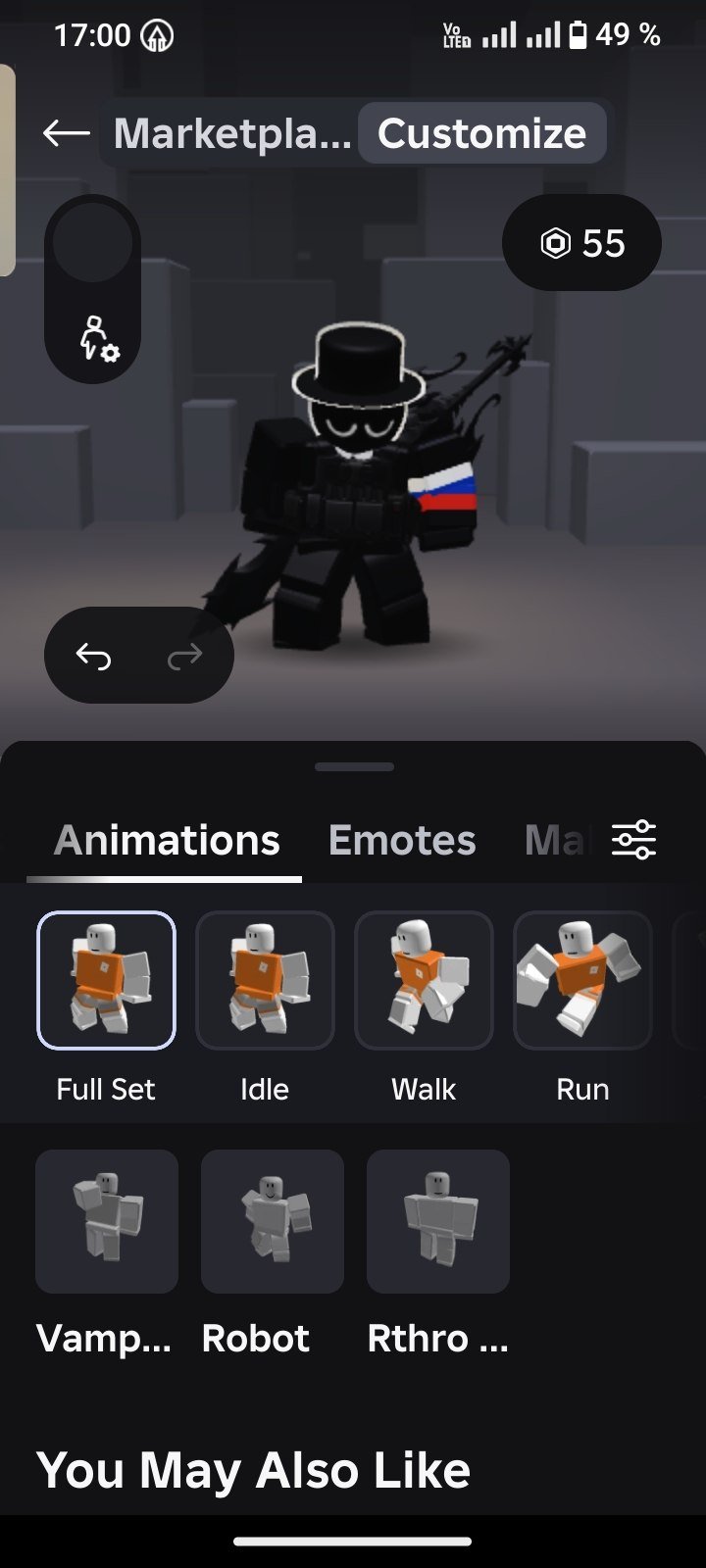
Task: Open the Robux balance showing 55
Action: (x=581, y=243)
